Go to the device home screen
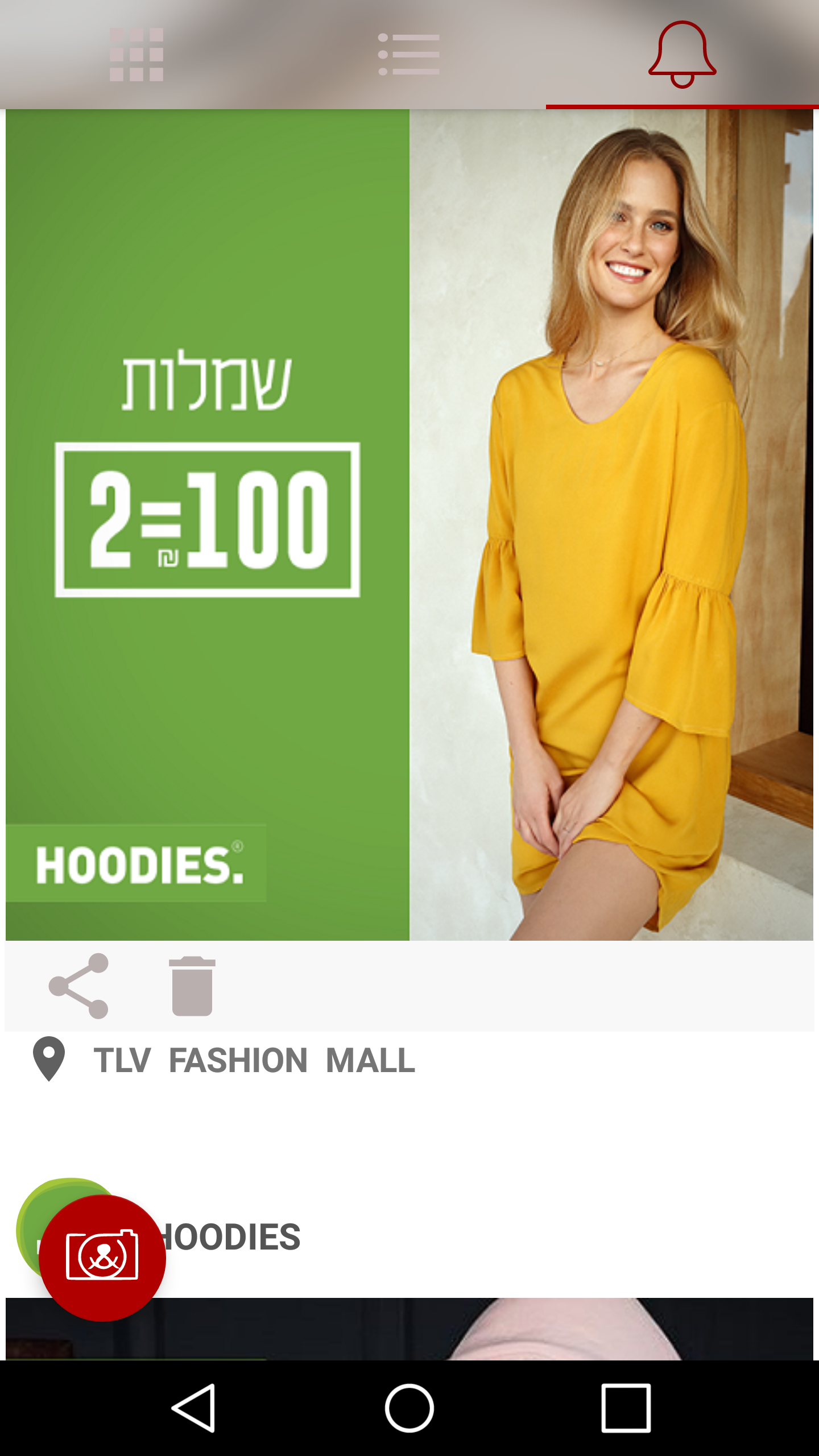The width and height of the screenshot is (819, 1456). [x=409, y=1408]
